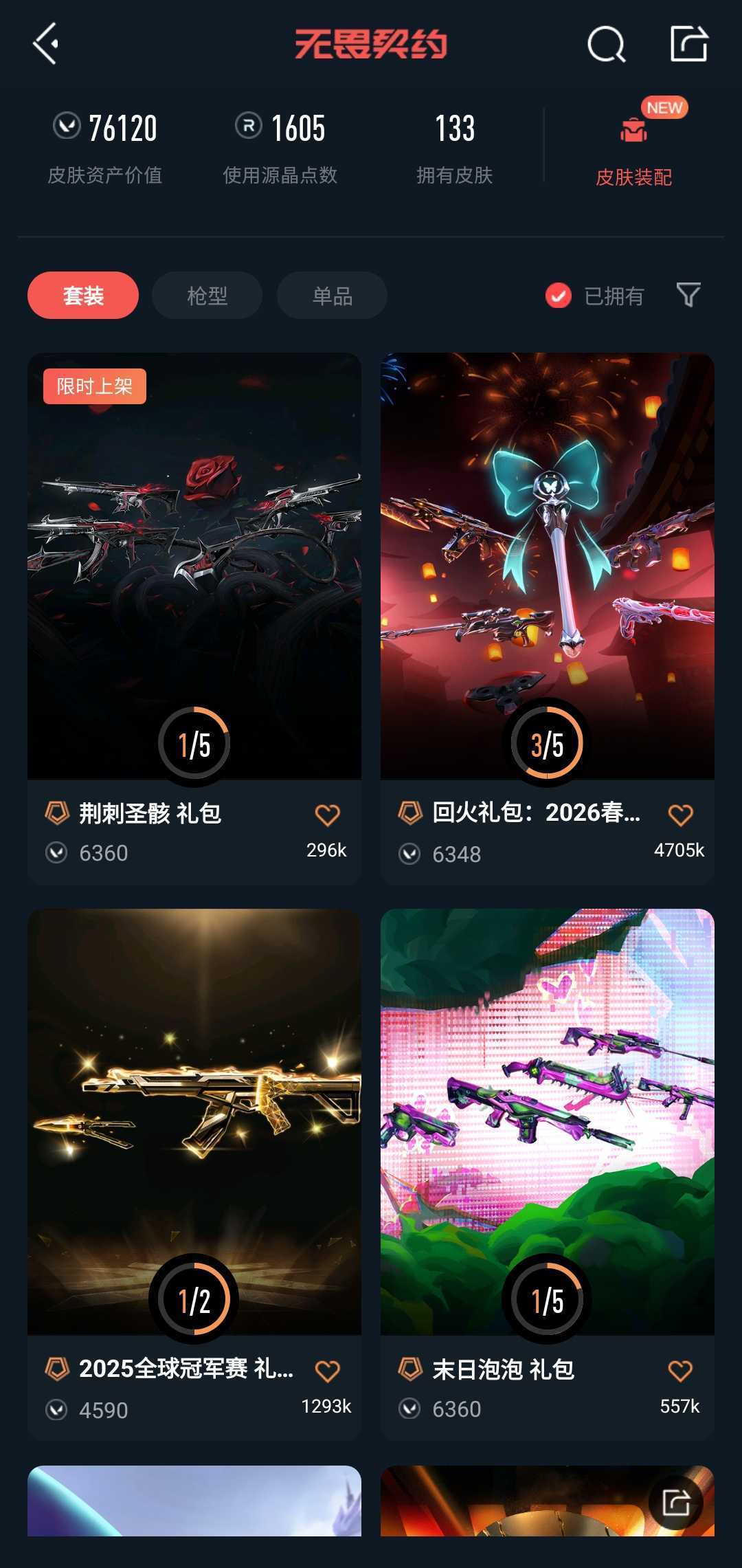Share this page via top-right share icon
The height and width of the screenshot is (1568, 742).
point(688,44)
